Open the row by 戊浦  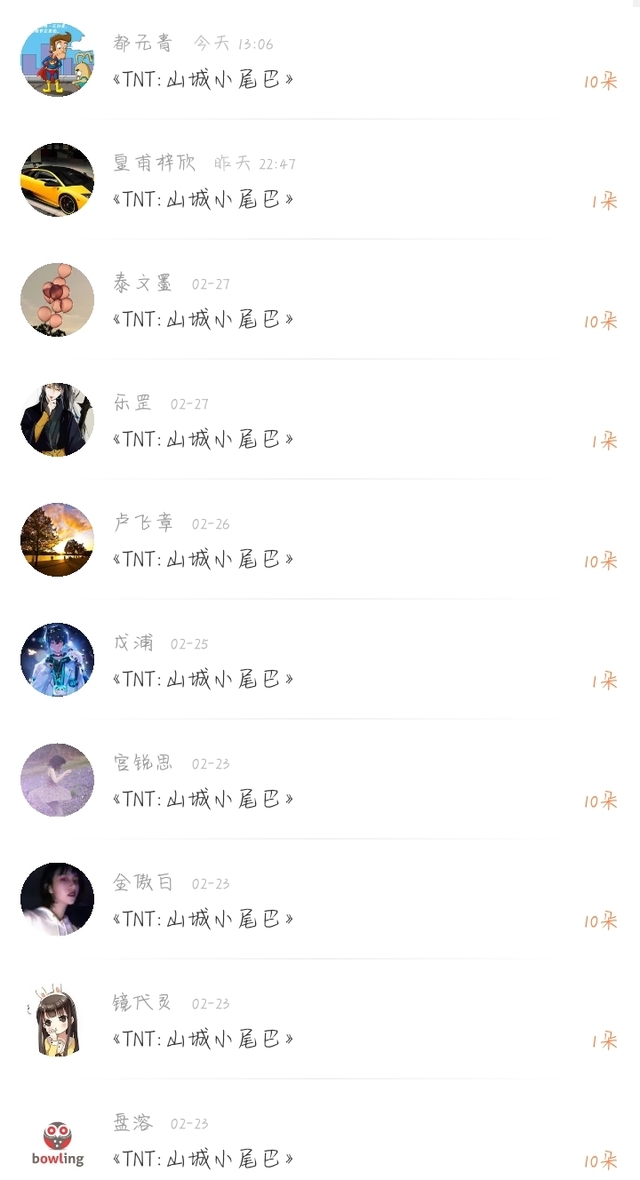[320, 660]
